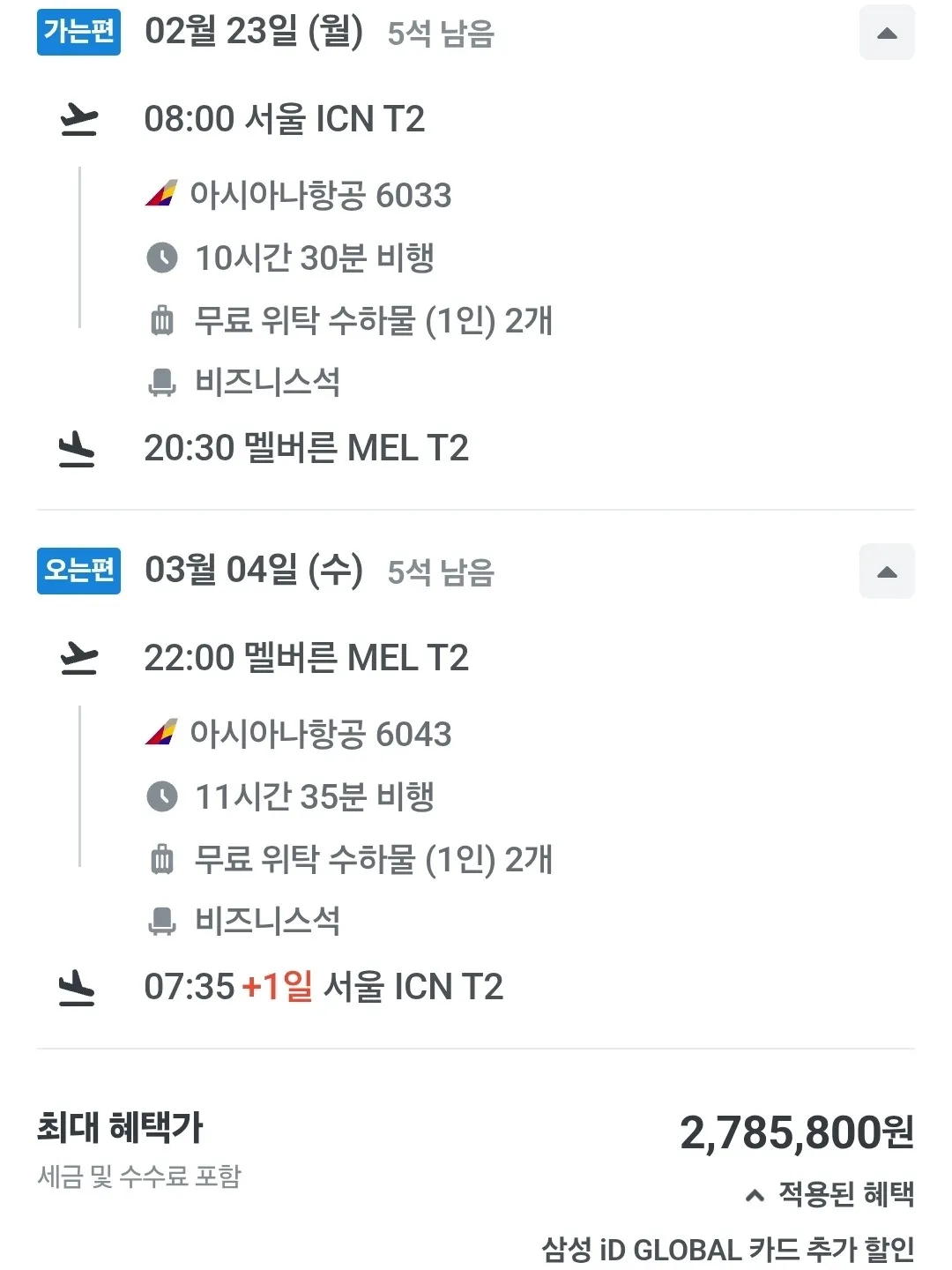Screen dimensions: 952x1270
Task: Click the 2,785,800원 total price
Action: pos(793,1132)
